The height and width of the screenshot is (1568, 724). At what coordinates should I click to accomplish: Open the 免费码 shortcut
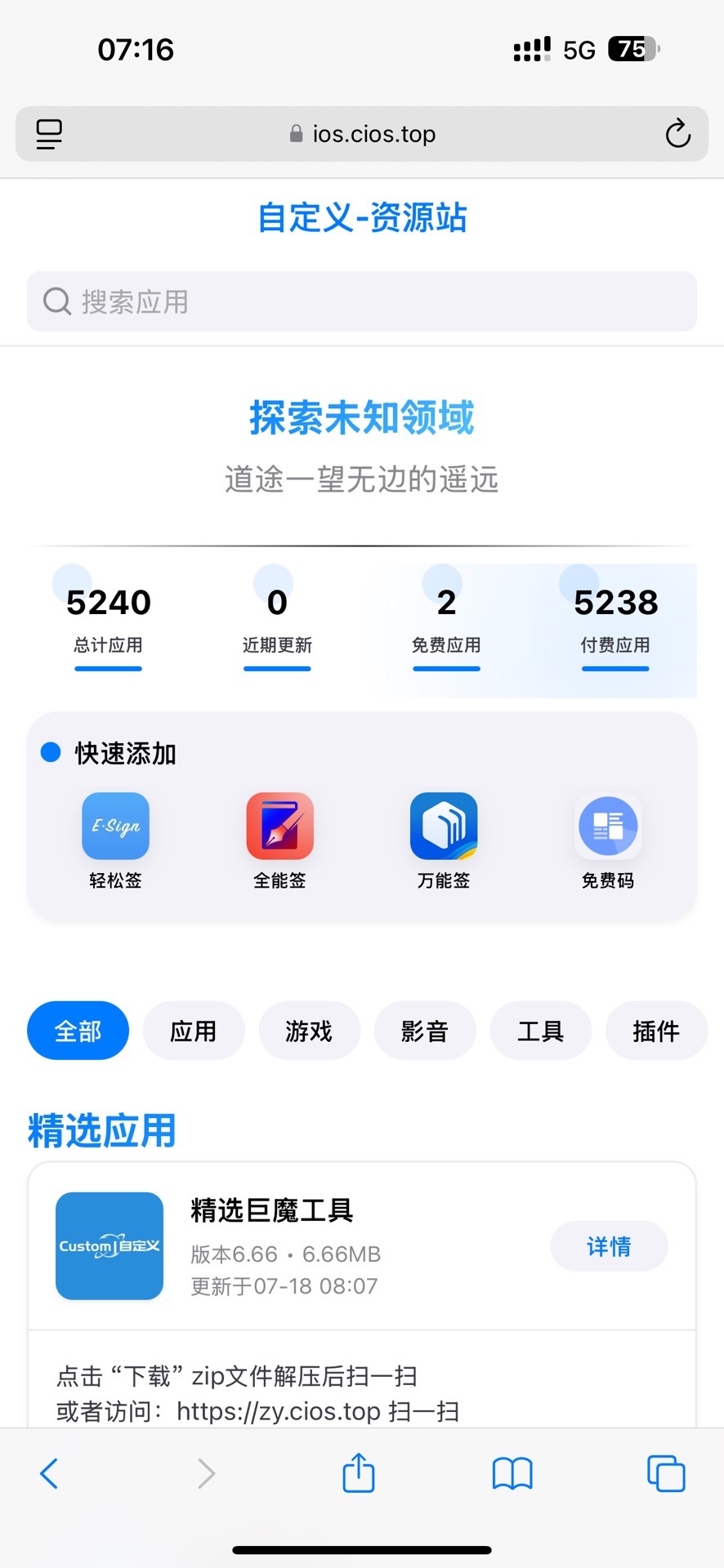pyautogui.click(x=607, y=826)
